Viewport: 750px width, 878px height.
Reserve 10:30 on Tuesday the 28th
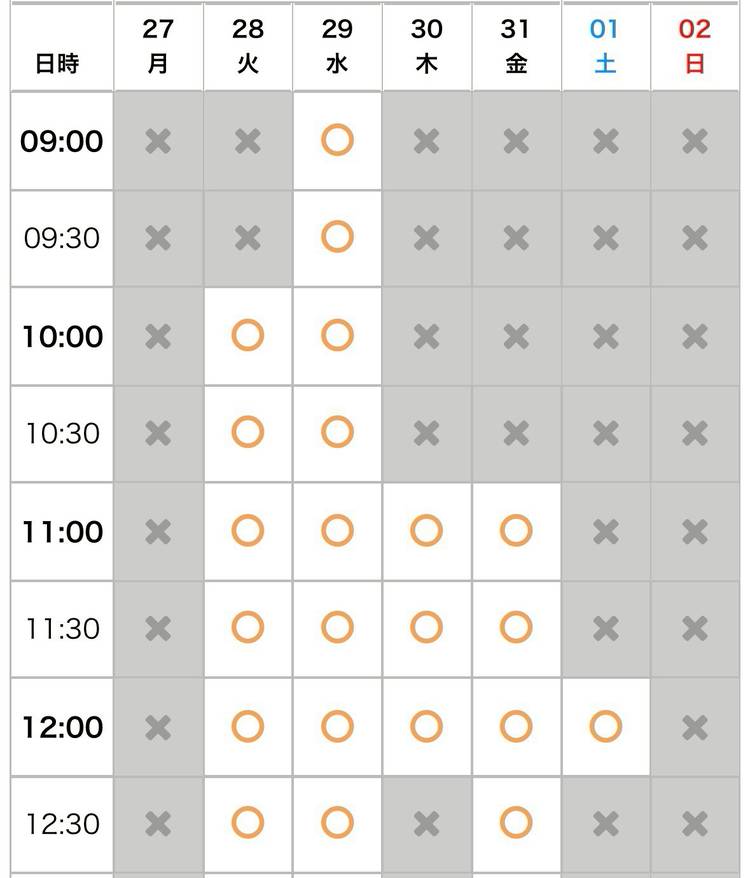(247, 433)
